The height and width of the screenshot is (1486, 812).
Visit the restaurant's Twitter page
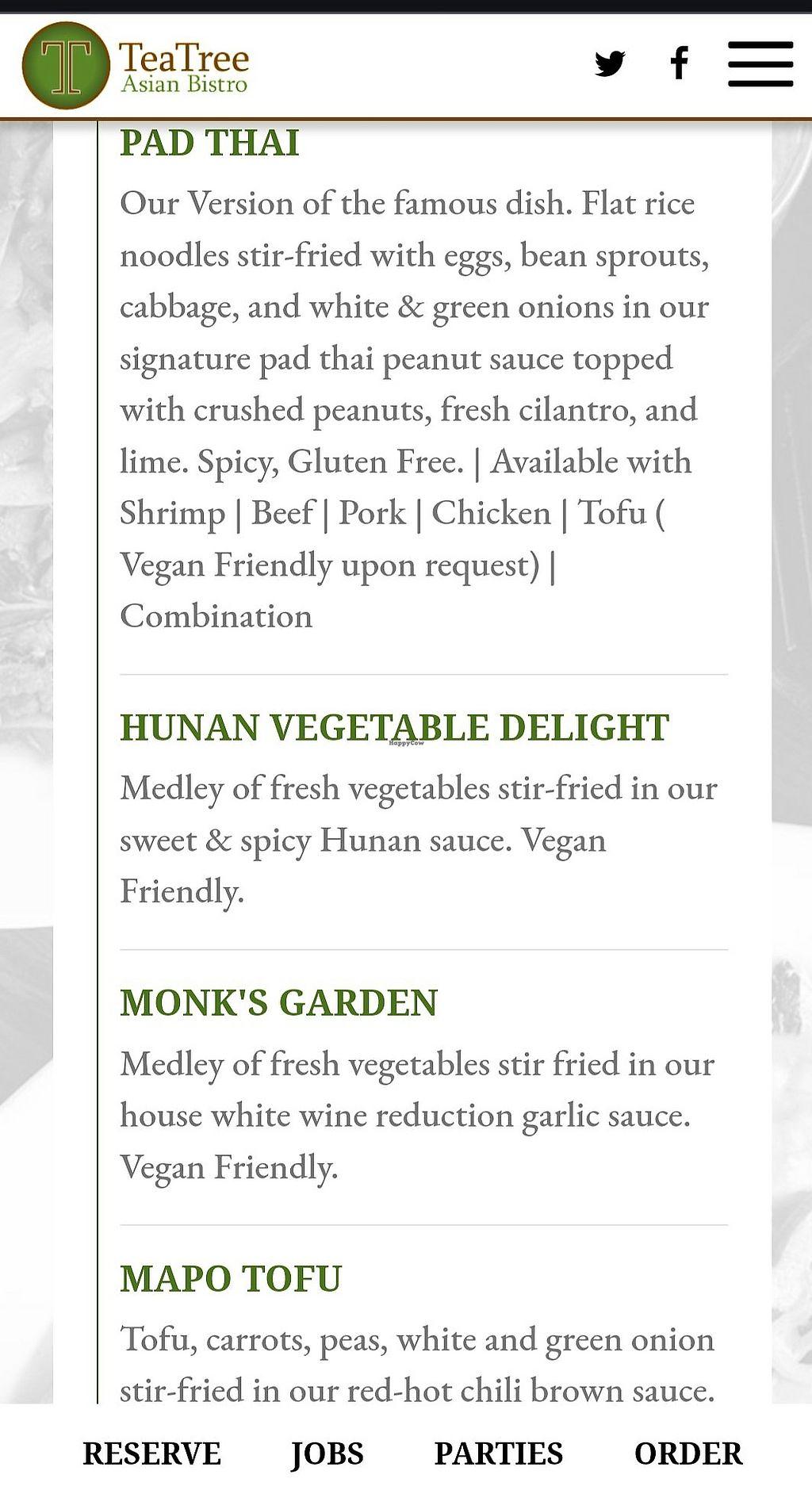point(610,63)
